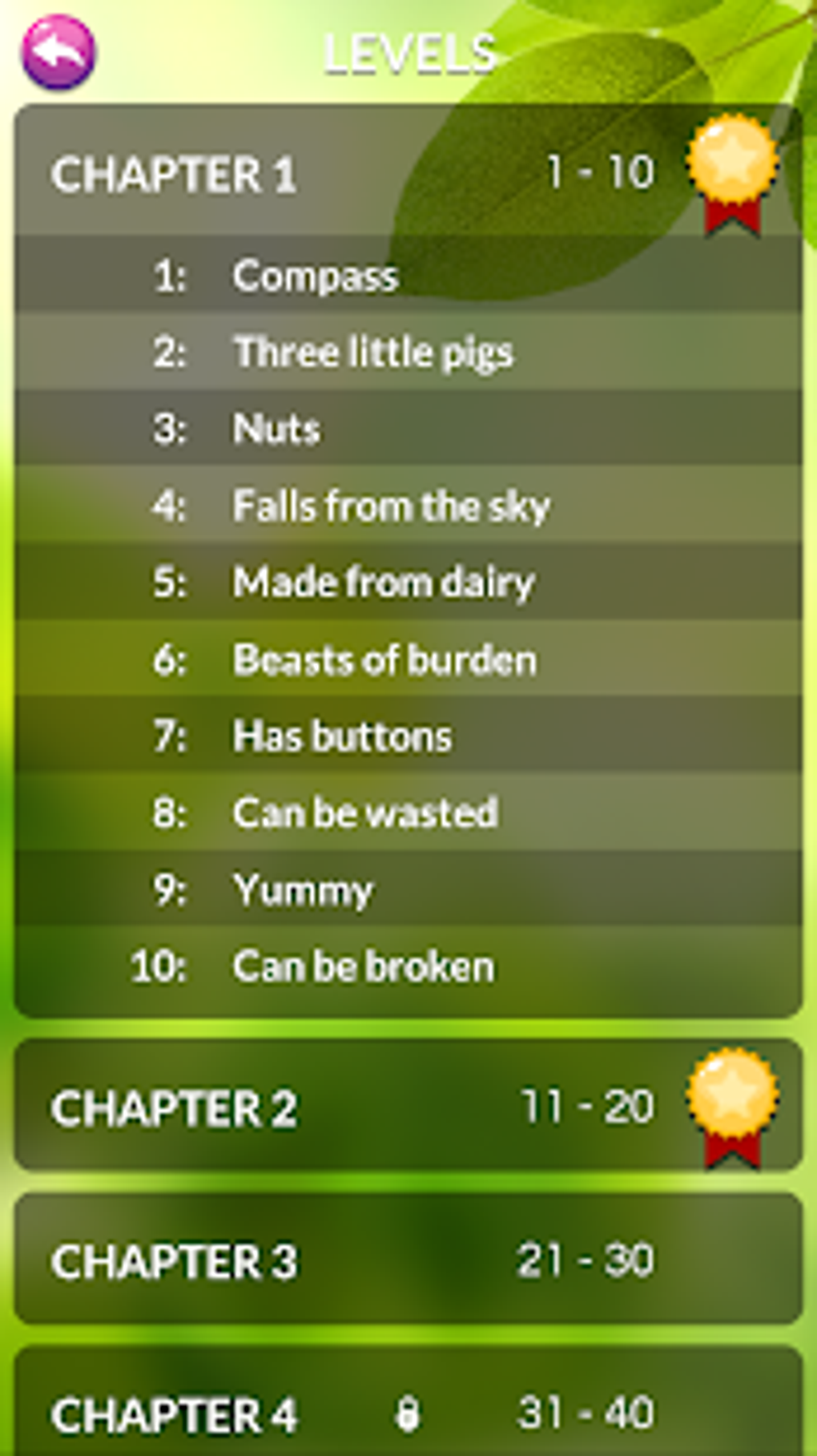This screenshot has width=817, height=1456.
Task: Open level 1: Compass
Action: [x=408, y=275]
